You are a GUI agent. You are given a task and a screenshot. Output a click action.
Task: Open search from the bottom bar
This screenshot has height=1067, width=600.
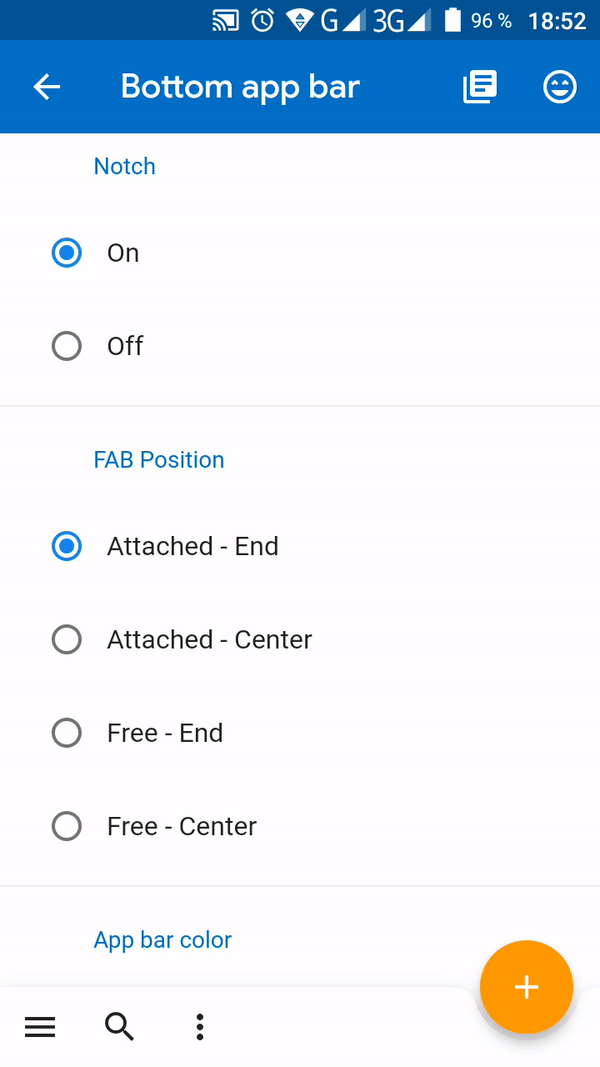pos(120,1026)
